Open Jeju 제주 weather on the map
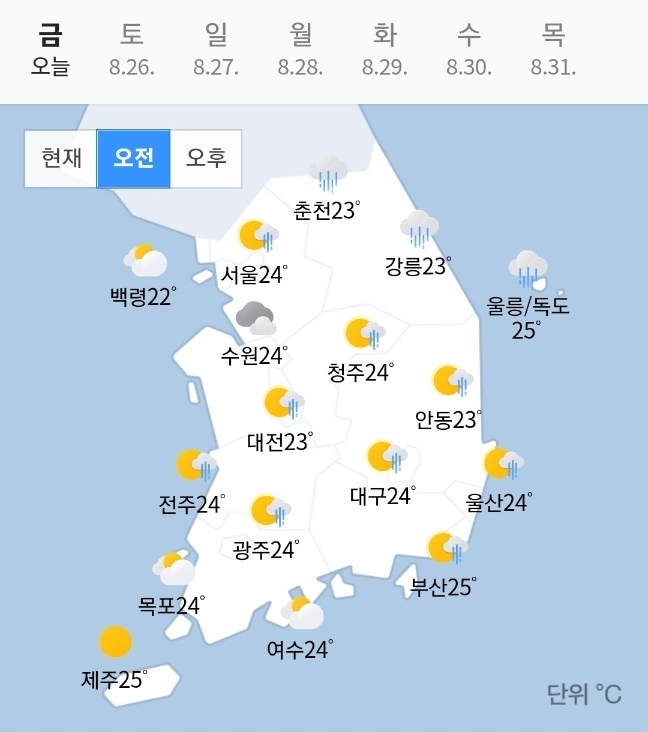The width and height of the screenshot is (648, 732). pos(115,660)
